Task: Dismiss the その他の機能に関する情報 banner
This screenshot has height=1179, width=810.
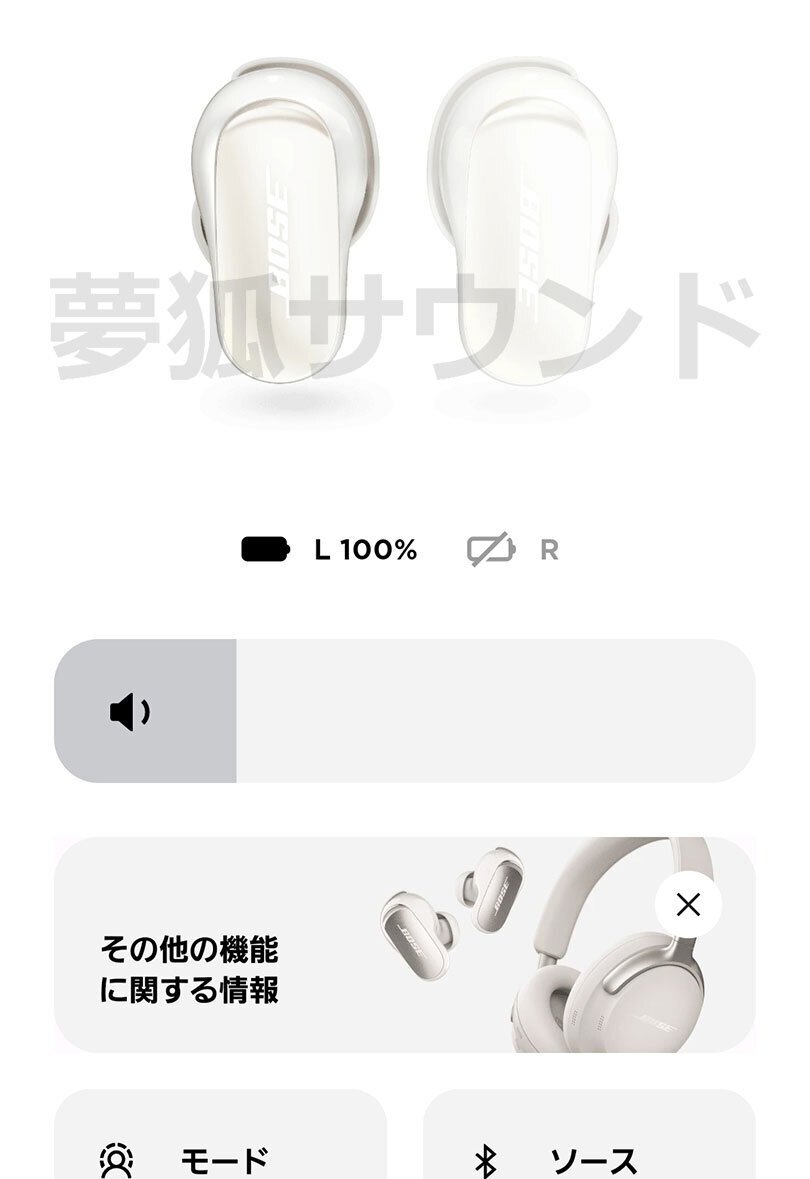Action: pos(687,905)
